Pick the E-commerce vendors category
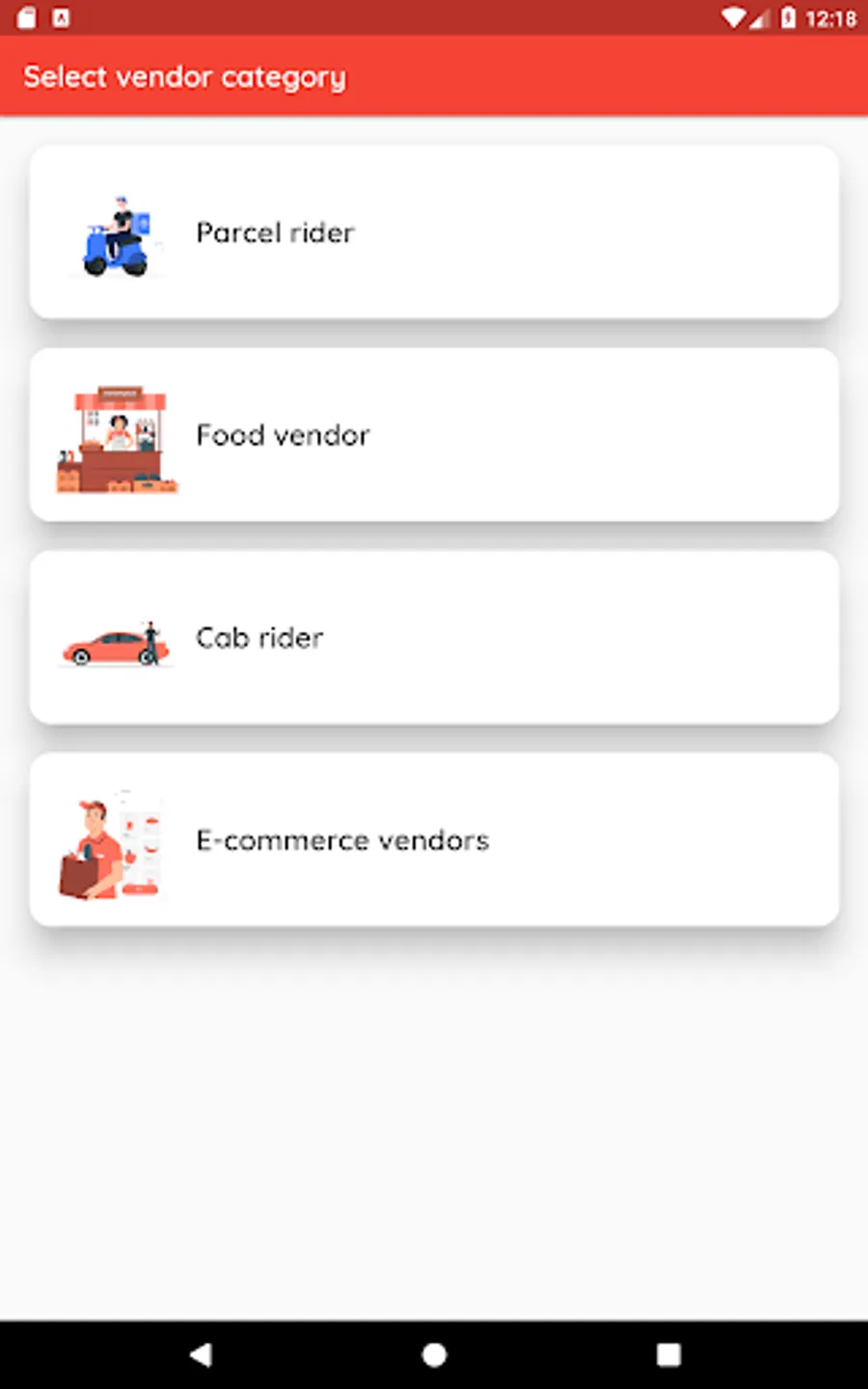Screen dimensions: 868x1389 coord(434,840)
